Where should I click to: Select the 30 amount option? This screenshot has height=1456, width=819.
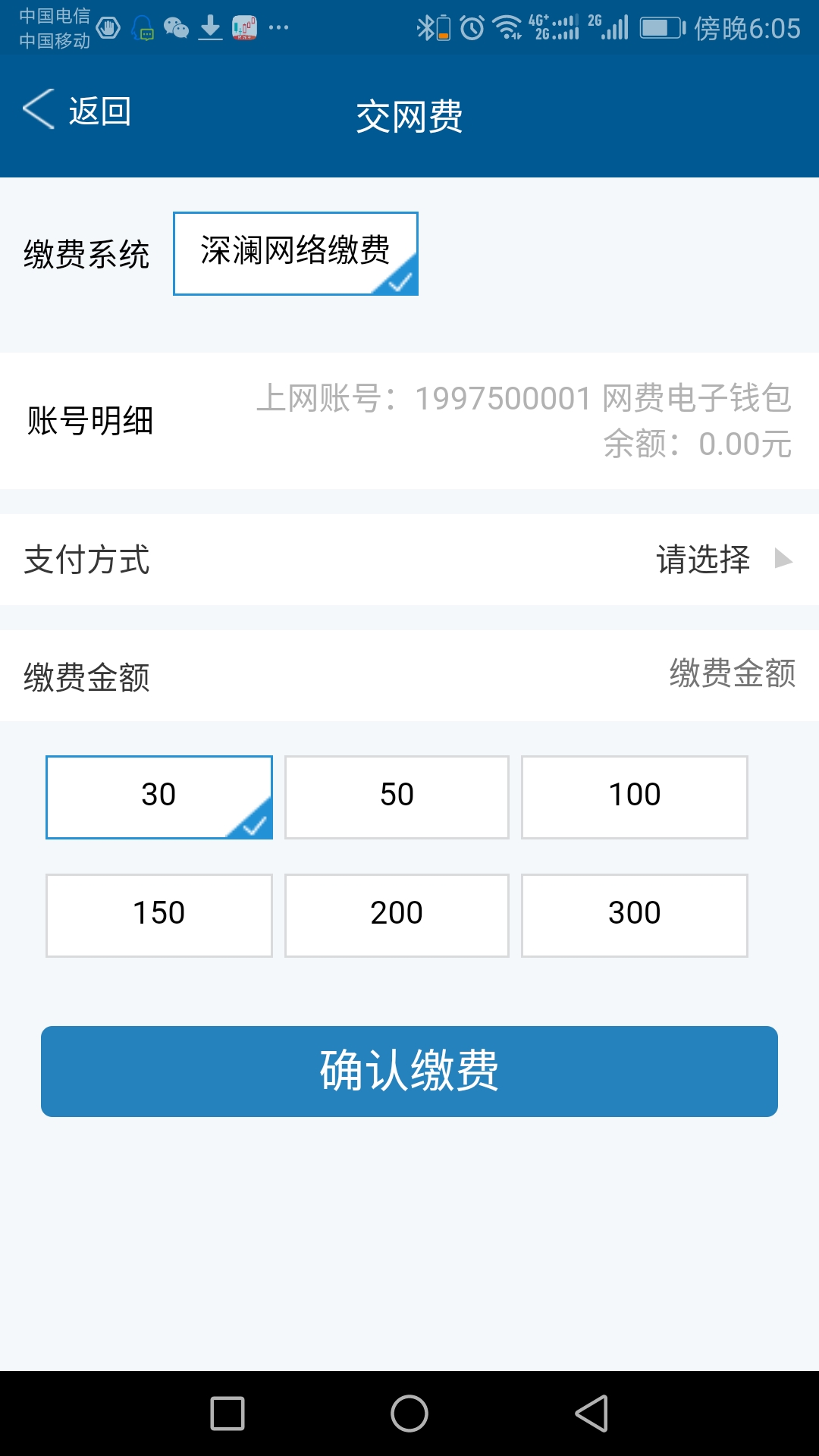[x=159, y=796]
